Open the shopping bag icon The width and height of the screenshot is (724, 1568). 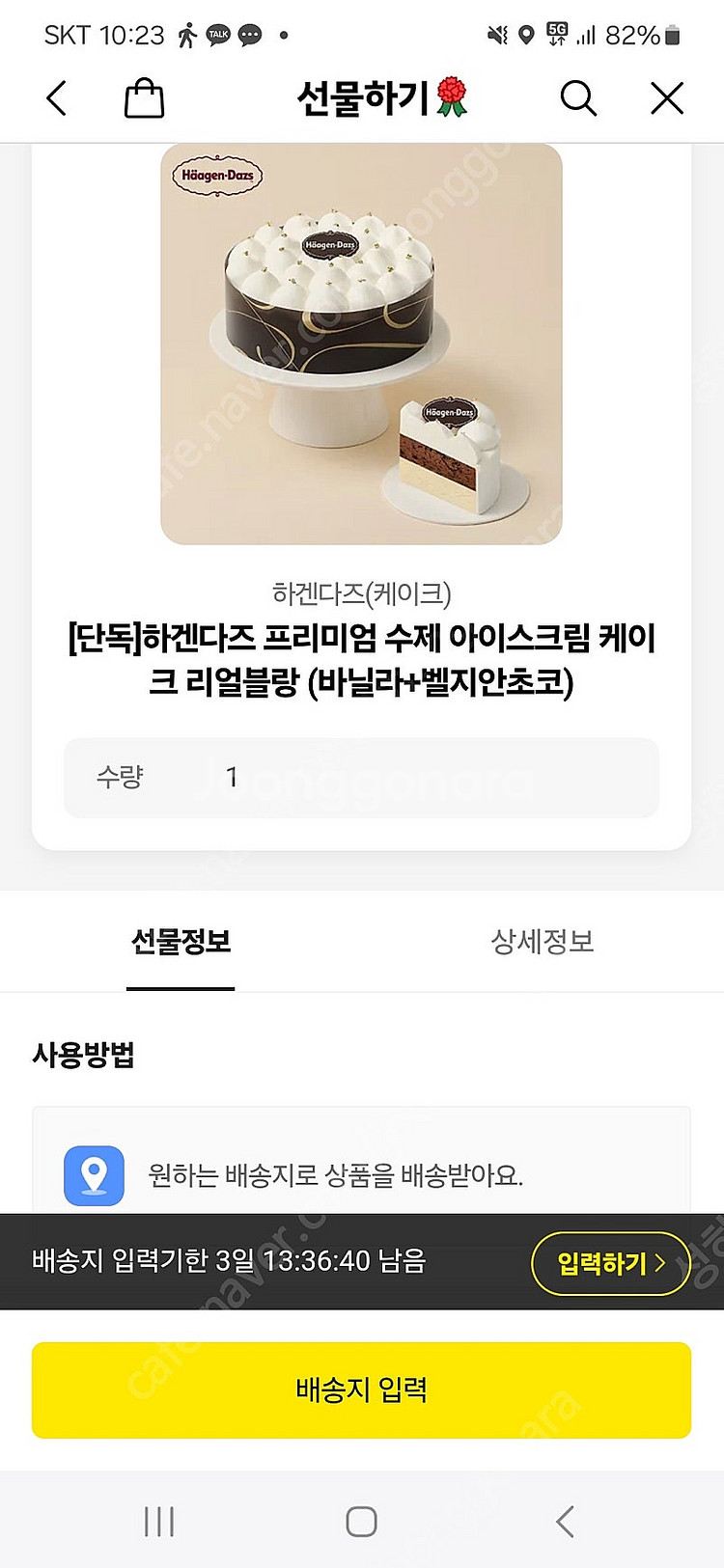[x=143, y=97]
